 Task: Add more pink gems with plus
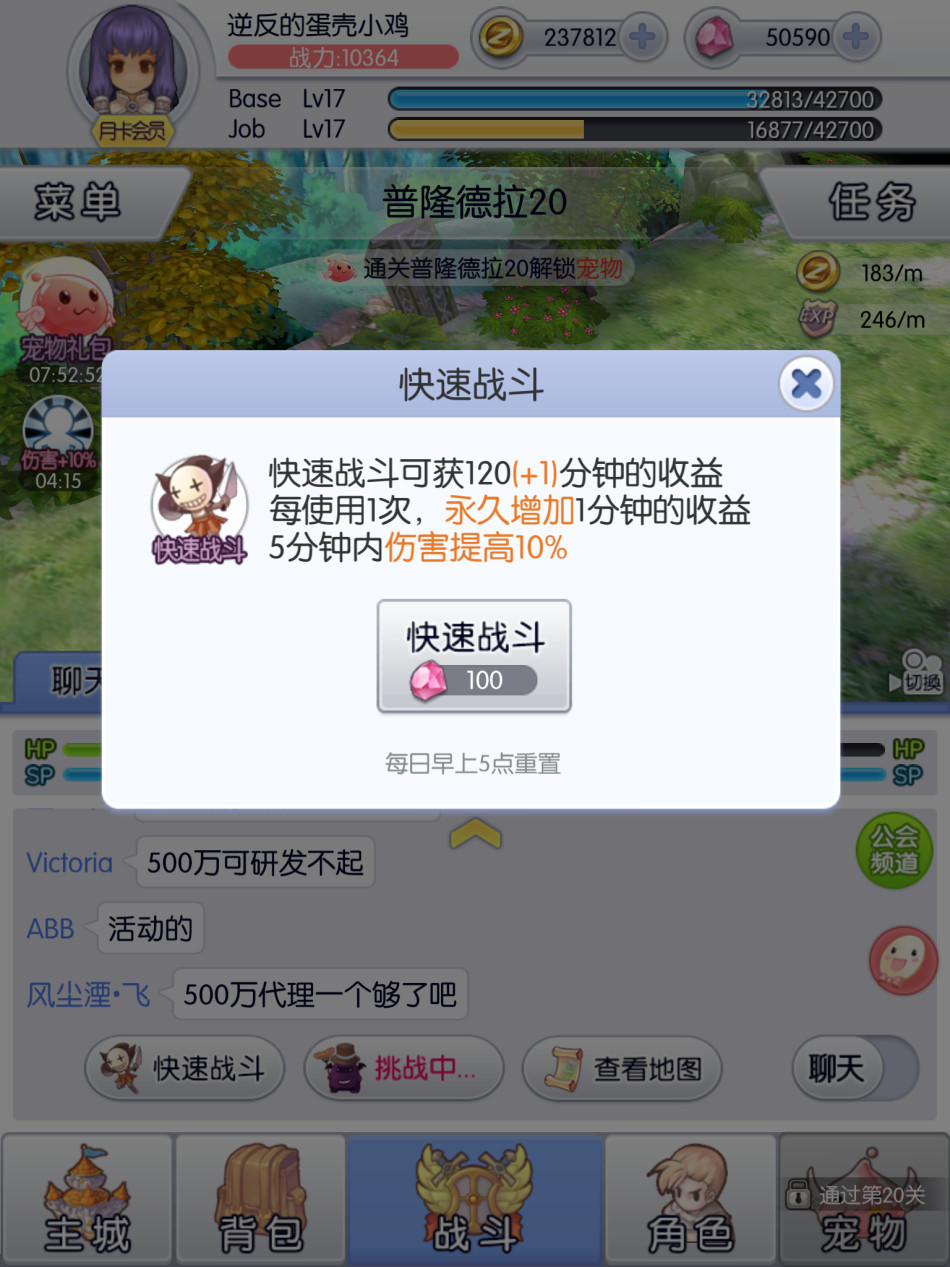854,38
